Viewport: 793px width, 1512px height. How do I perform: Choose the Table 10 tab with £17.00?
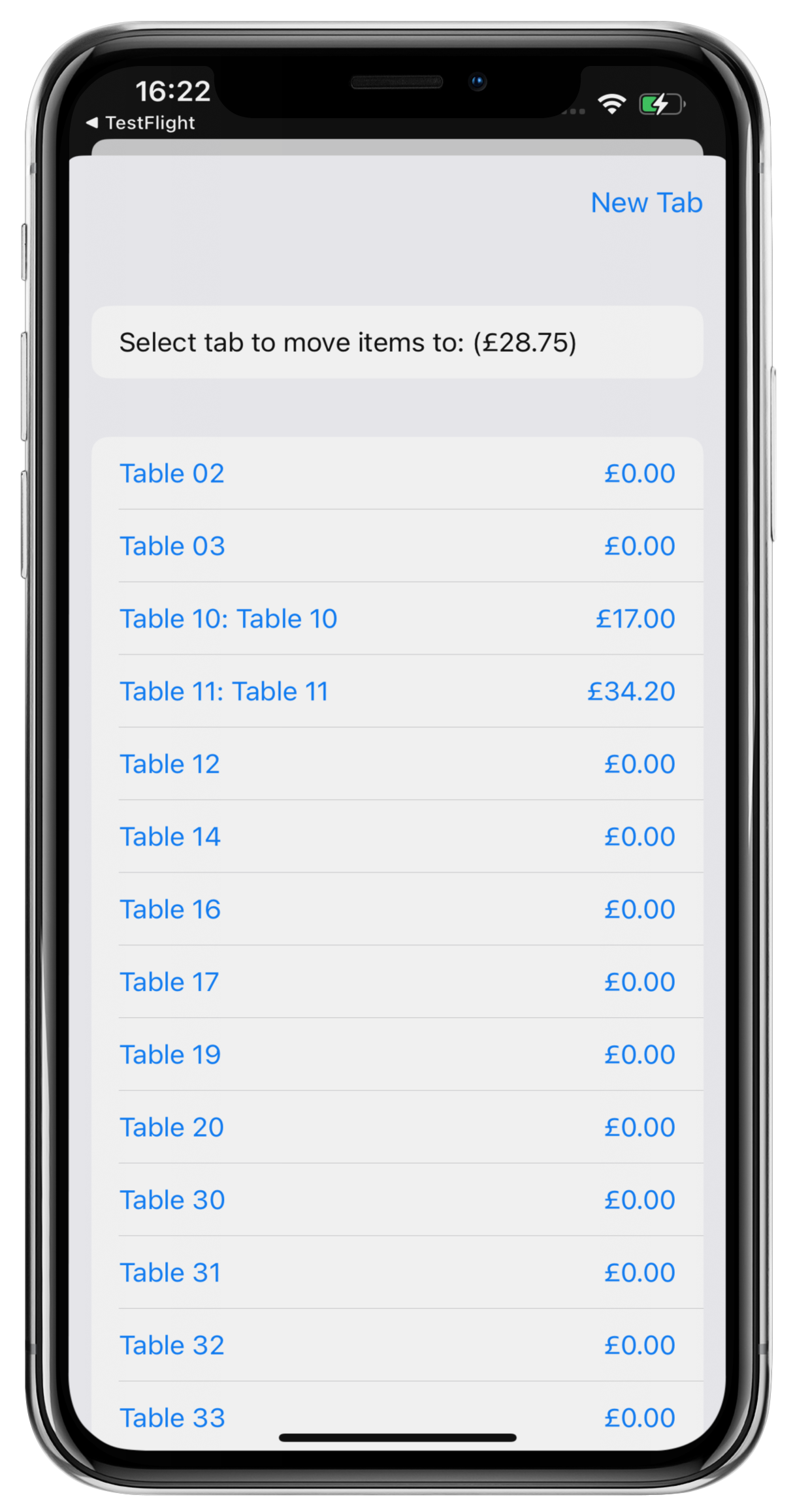point(397,618)
